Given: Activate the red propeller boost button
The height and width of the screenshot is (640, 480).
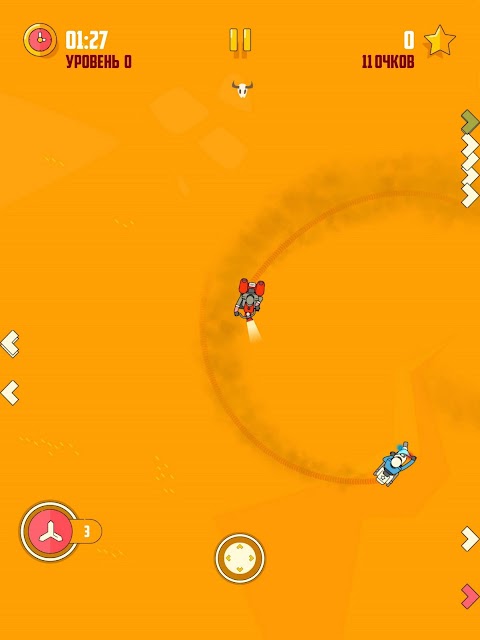Looking at the screenshot, I should point(51,532).
